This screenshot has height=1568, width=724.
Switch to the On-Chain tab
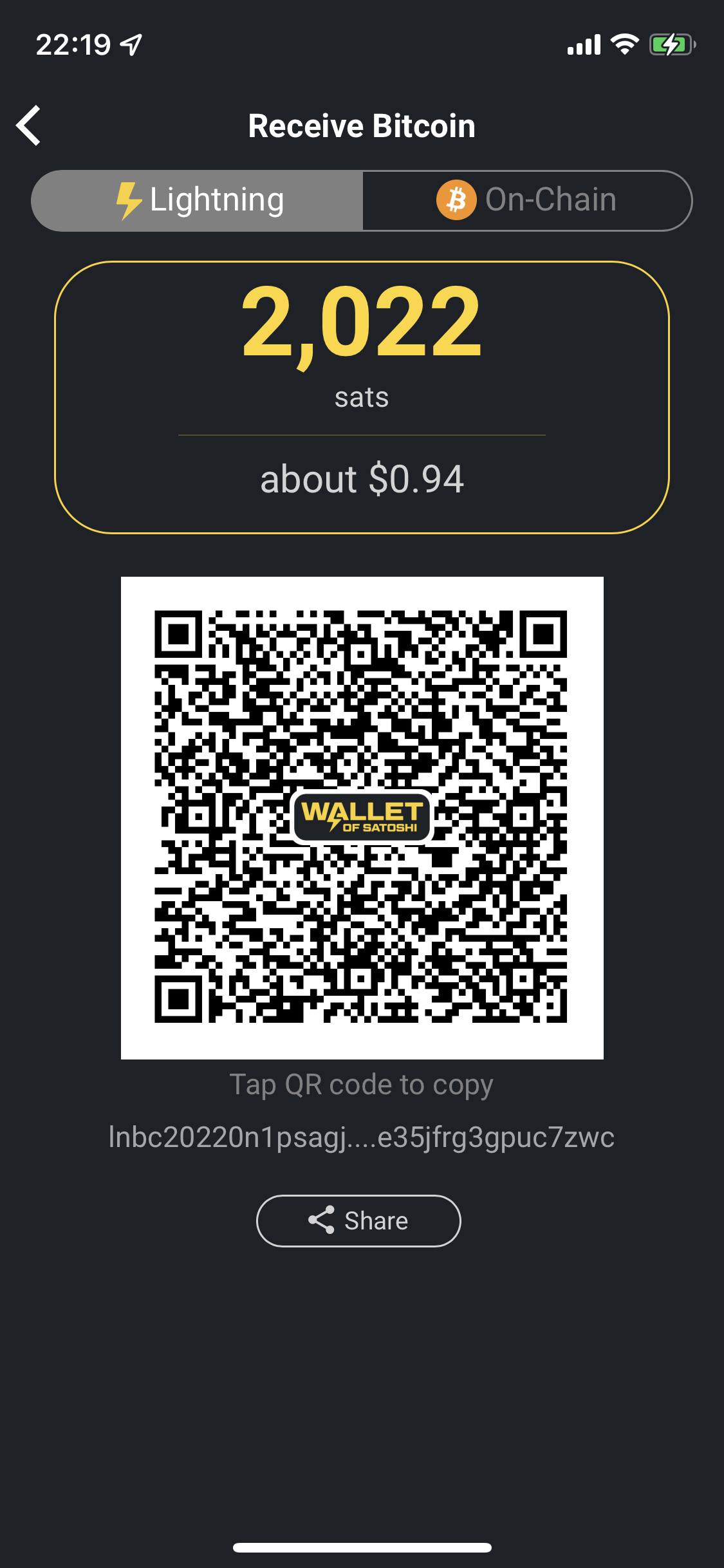coord(526,200)
